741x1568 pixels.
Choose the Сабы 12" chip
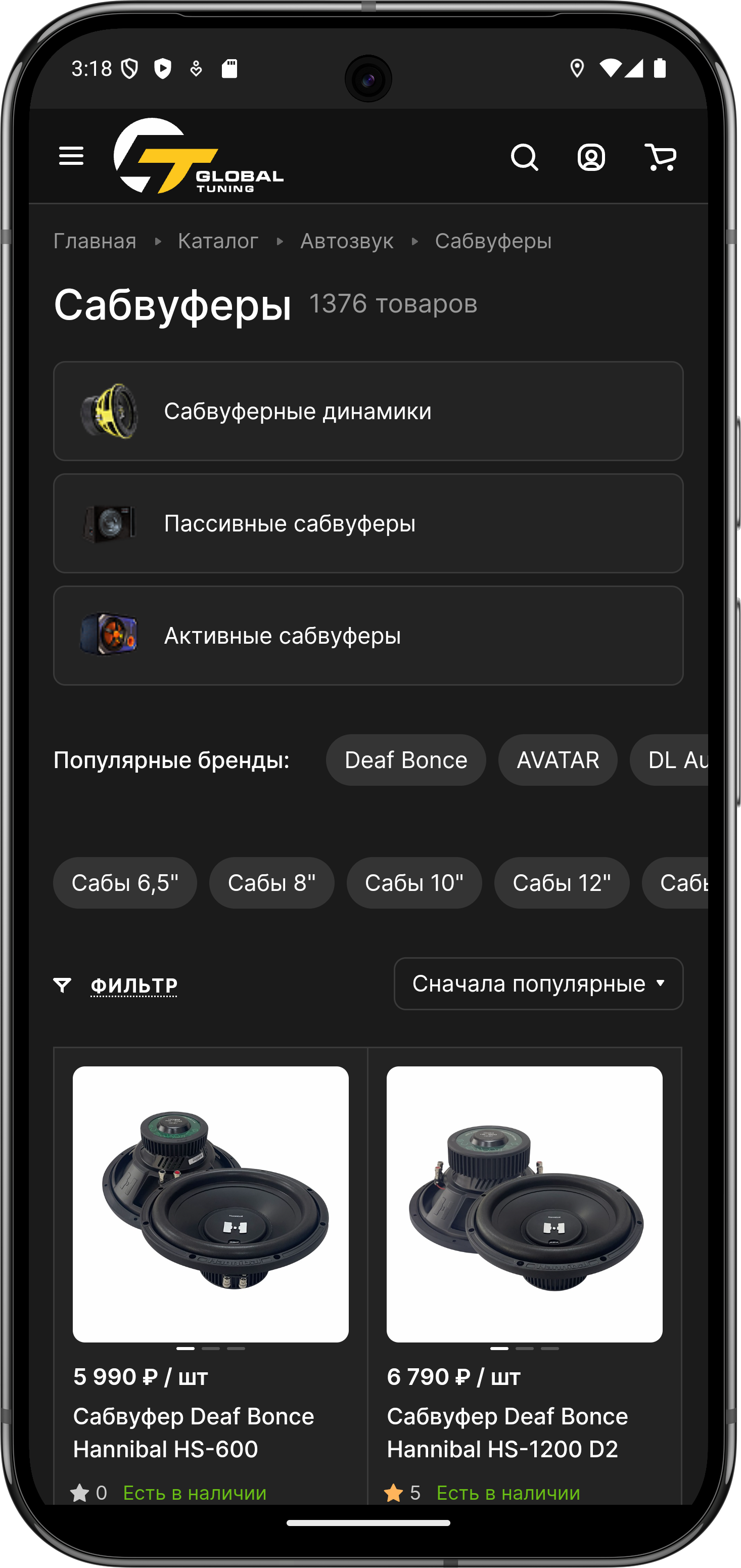point(561,883)
